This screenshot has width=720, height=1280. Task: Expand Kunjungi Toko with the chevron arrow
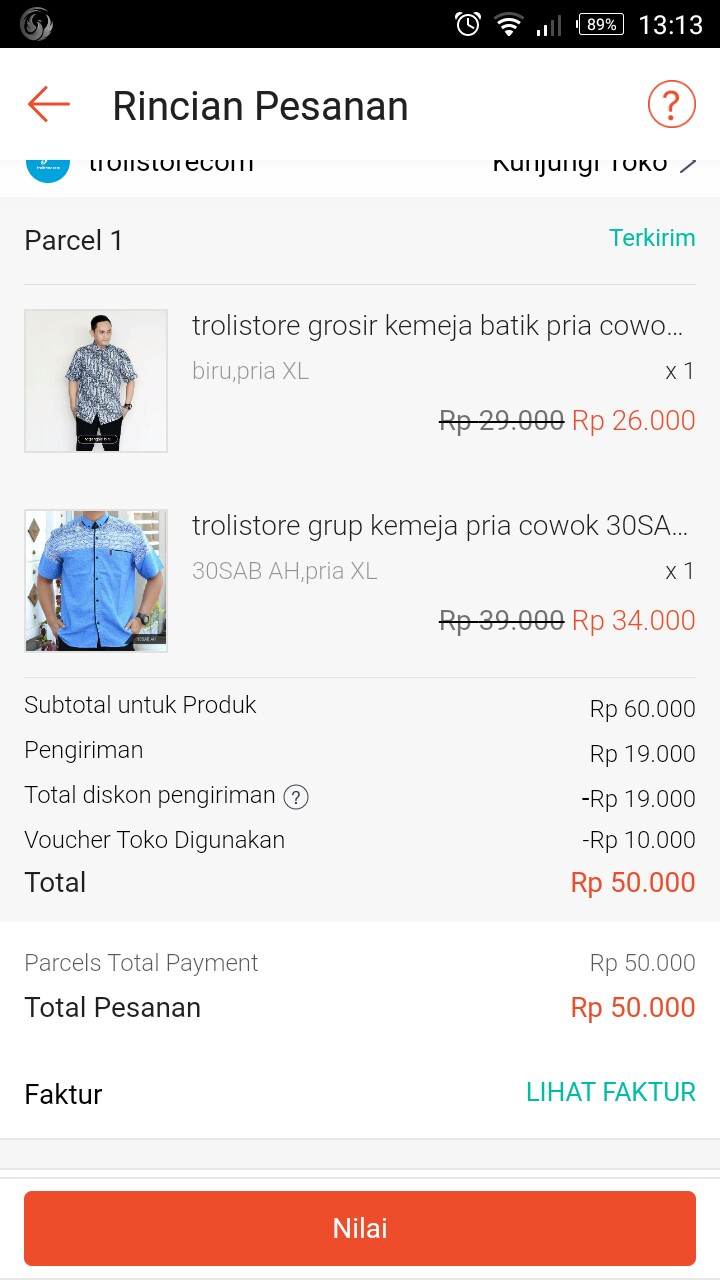[686, 163]
